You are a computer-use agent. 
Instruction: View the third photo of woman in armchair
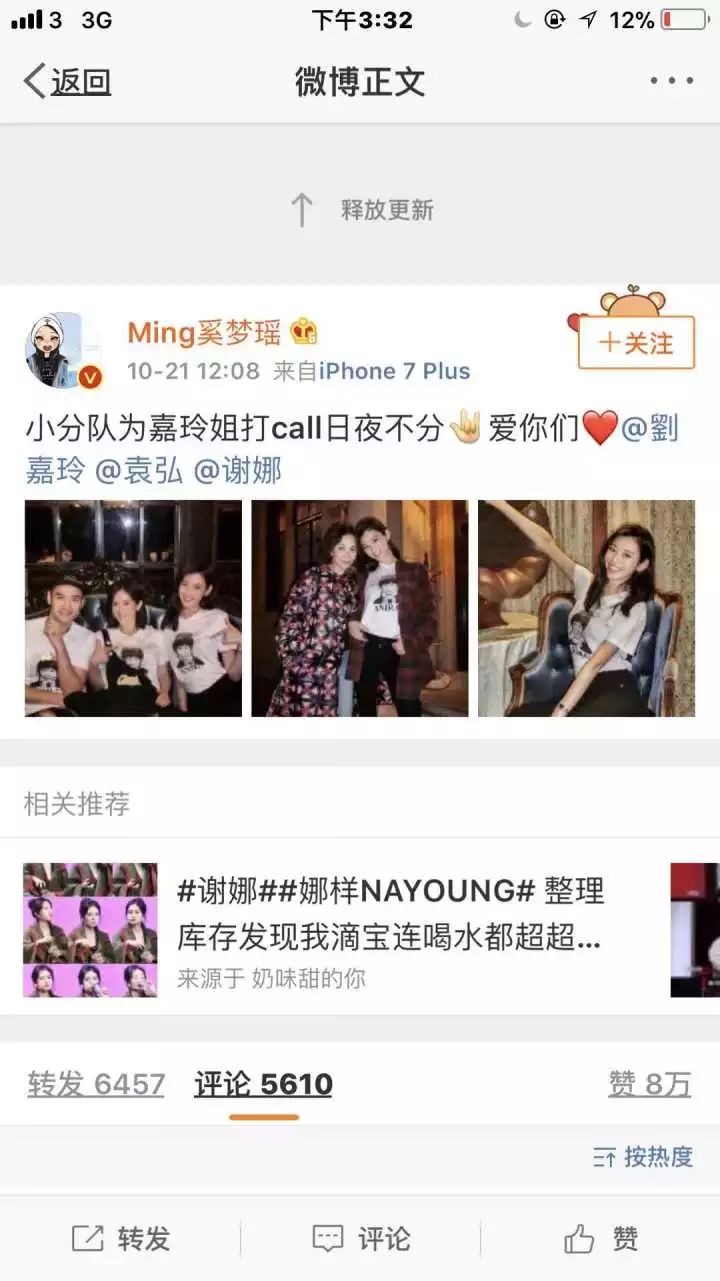point(586,608)
